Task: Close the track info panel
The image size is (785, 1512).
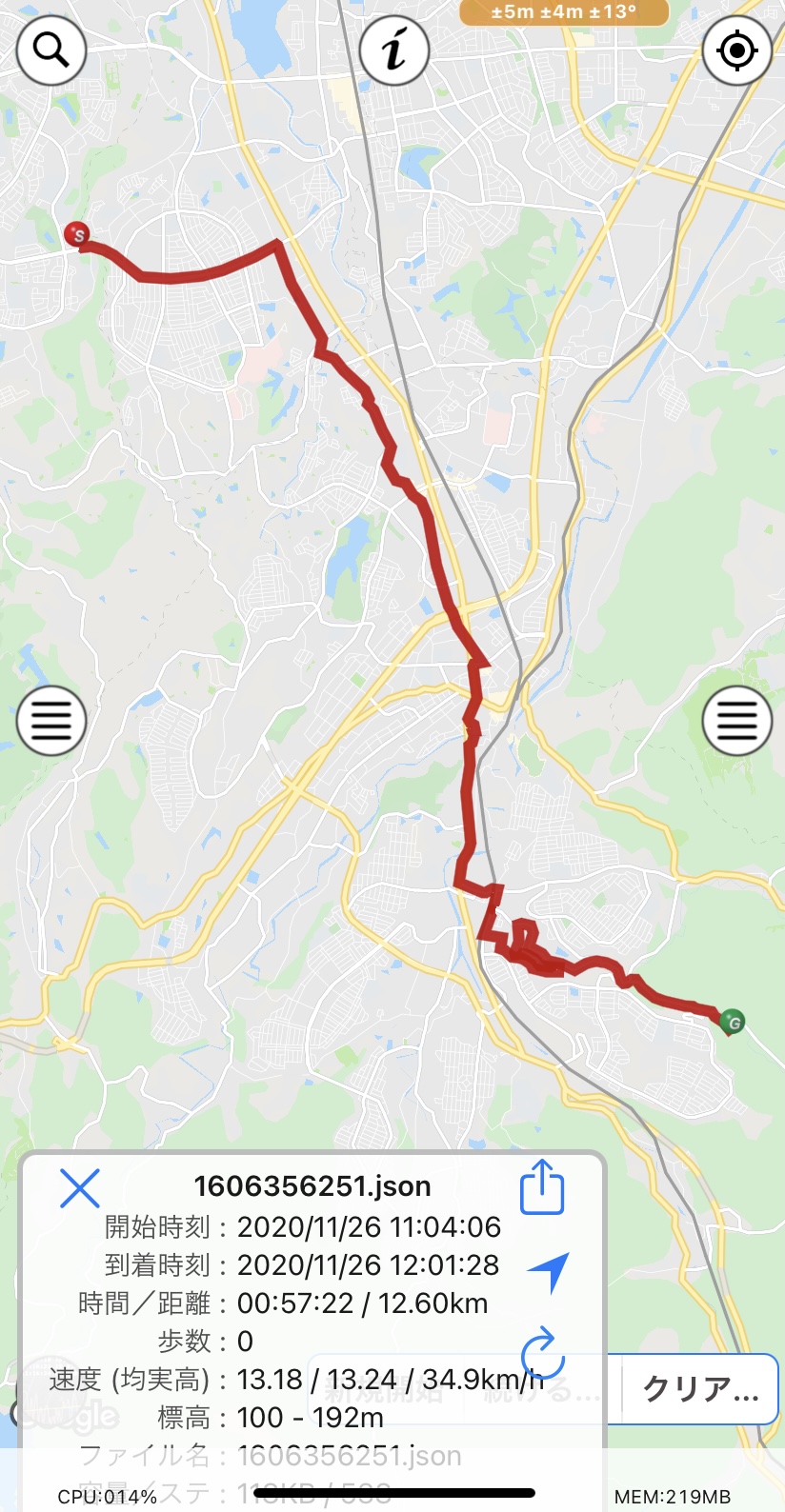Action: [80, 1188]
